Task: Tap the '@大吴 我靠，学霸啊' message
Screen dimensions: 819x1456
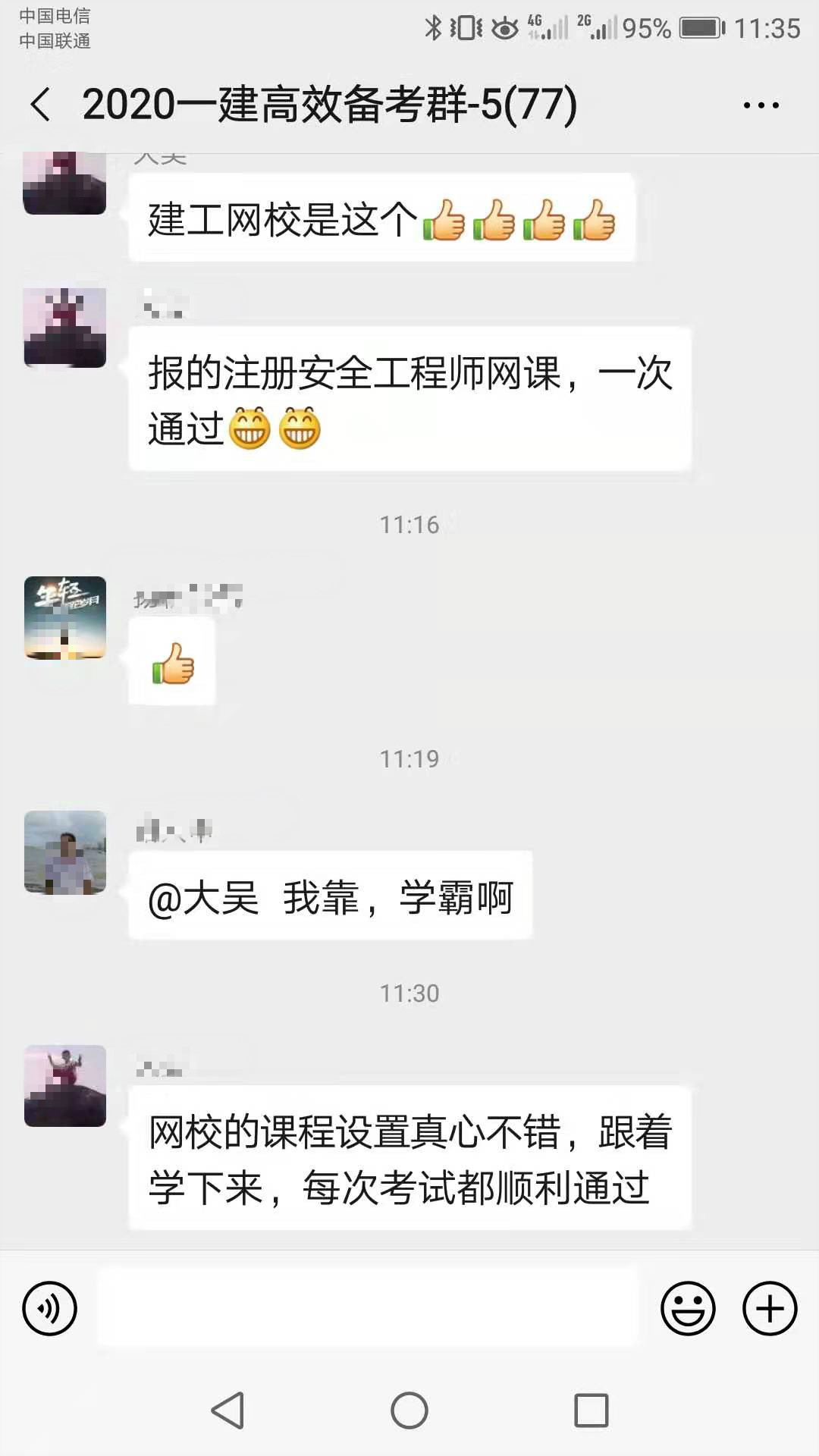Action: pyautogui.click(x=330, y=896)
